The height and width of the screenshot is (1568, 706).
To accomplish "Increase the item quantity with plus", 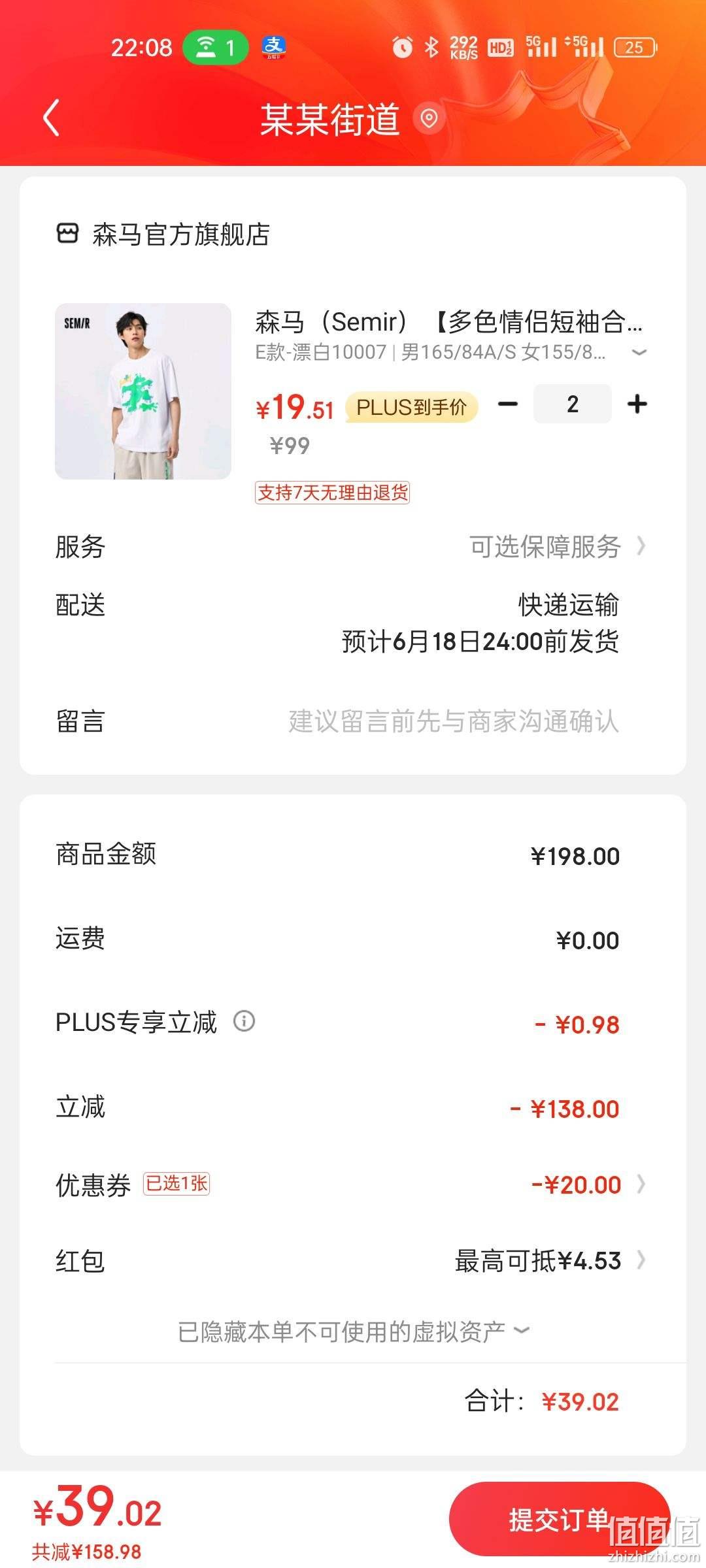I will [637, 404].
